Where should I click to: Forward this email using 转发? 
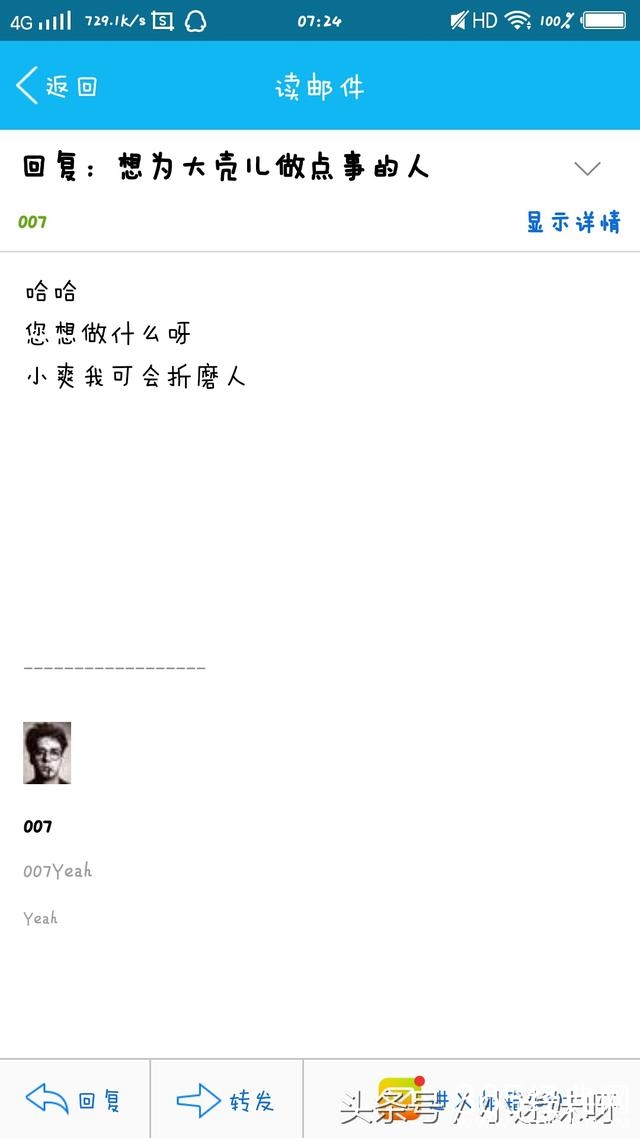pyautogui.click(x=226, y=1100)
